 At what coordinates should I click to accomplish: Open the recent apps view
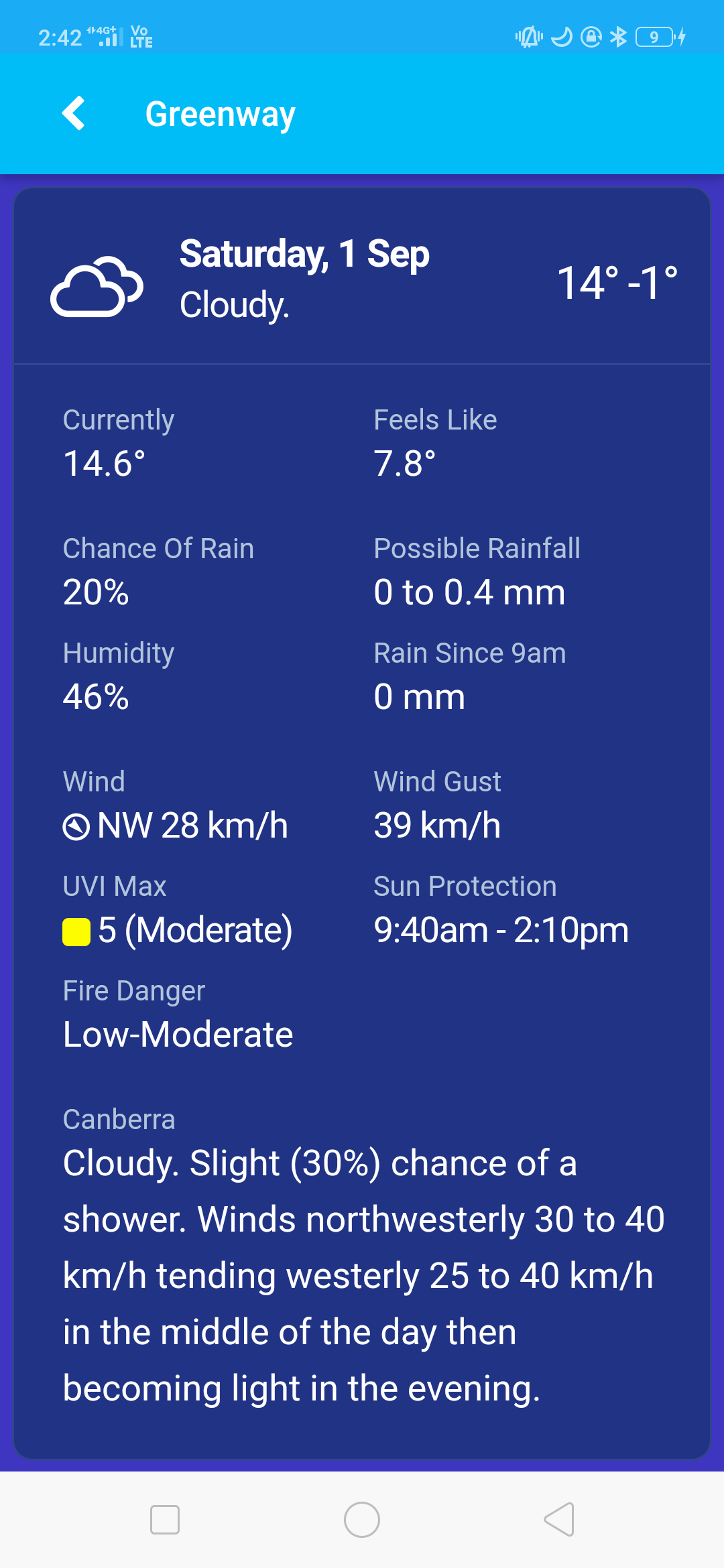point(165,1520)
